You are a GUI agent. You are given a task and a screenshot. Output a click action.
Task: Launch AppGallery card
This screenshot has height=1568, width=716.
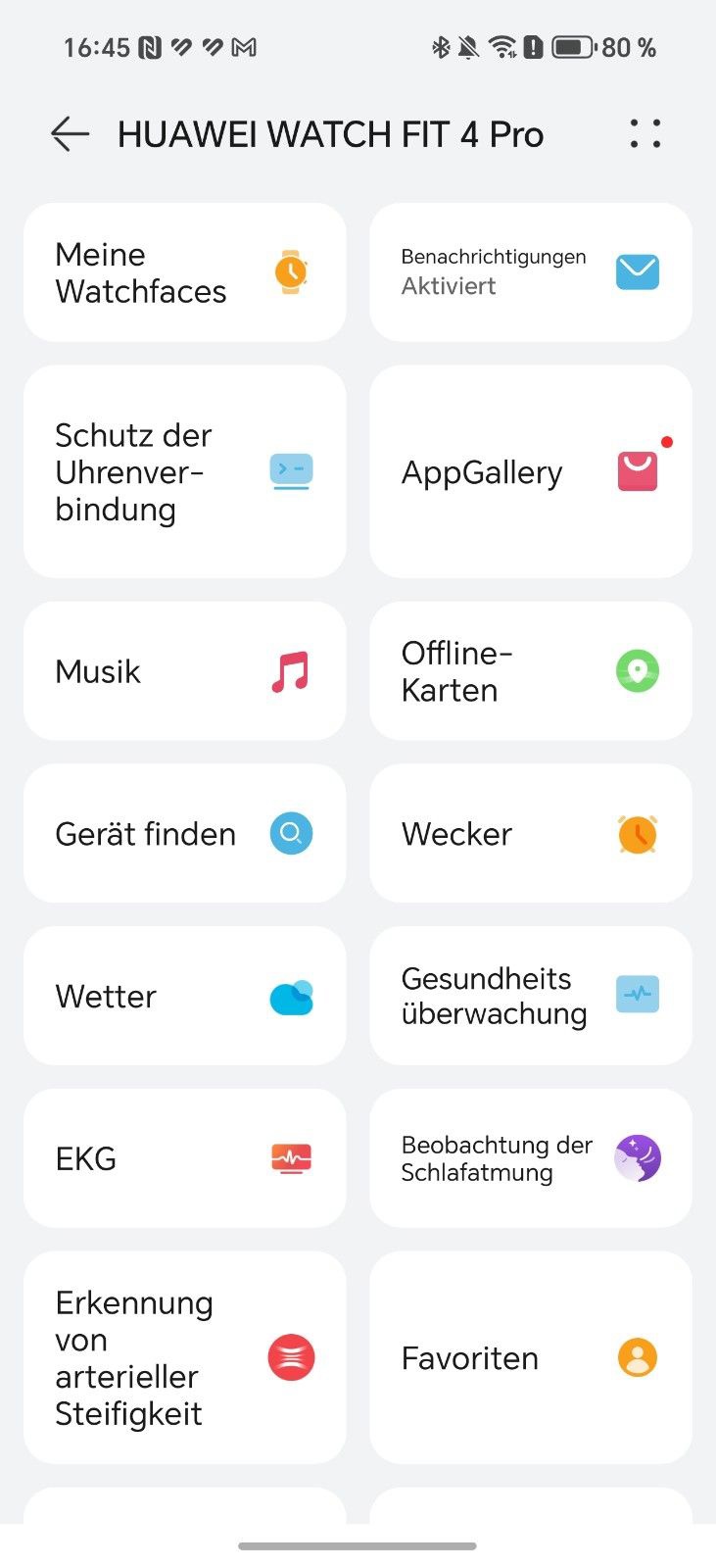pos(531,472)
